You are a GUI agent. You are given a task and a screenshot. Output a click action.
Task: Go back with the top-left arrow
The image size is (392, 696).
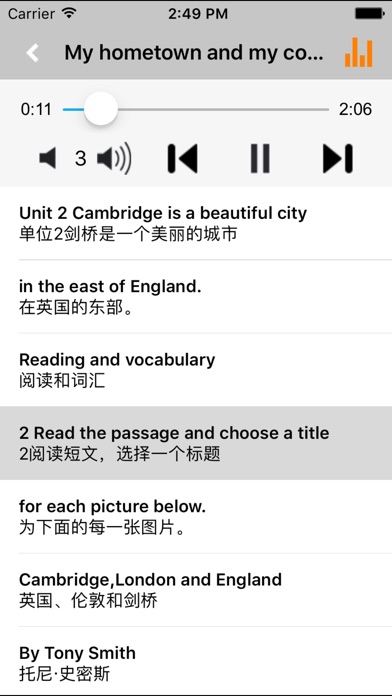(32, 53)
